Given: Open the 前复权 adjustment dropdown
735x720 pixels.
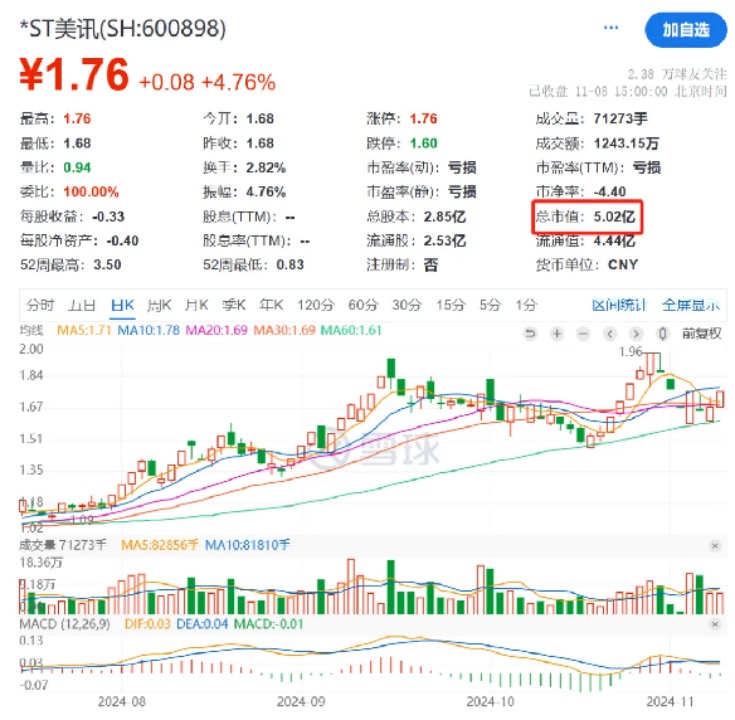Looking at the screenshot, I should point(701,333).
